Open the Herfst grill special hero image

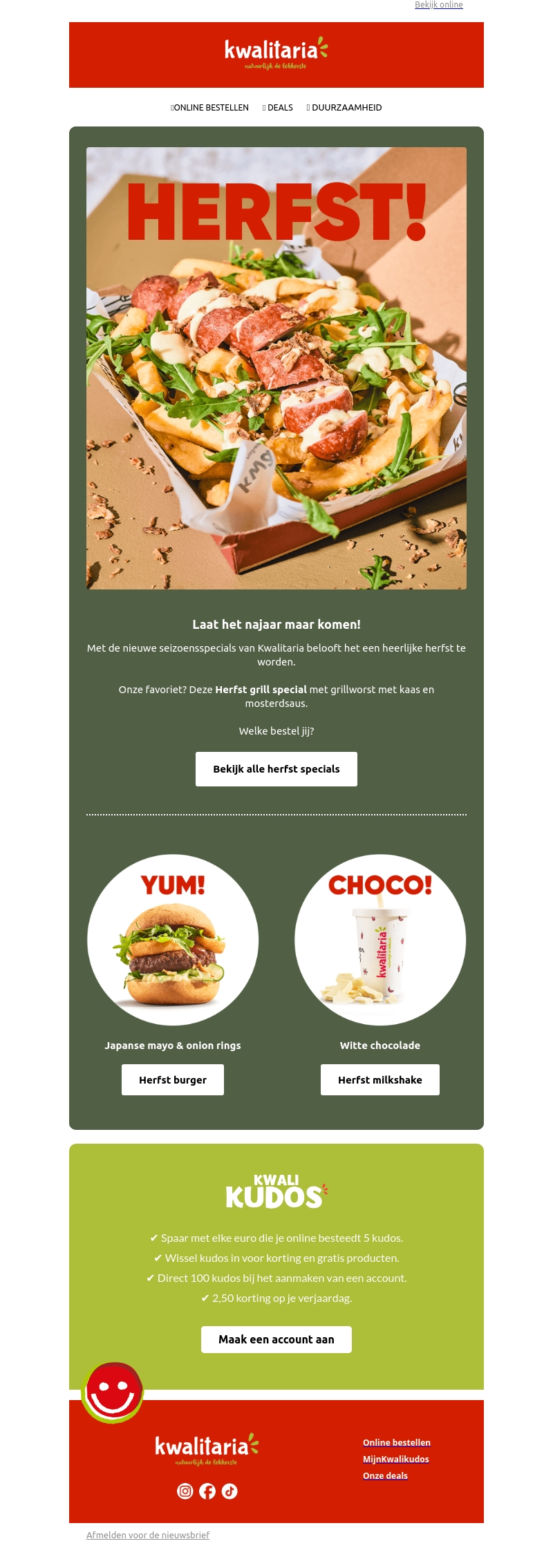(276, 368)
